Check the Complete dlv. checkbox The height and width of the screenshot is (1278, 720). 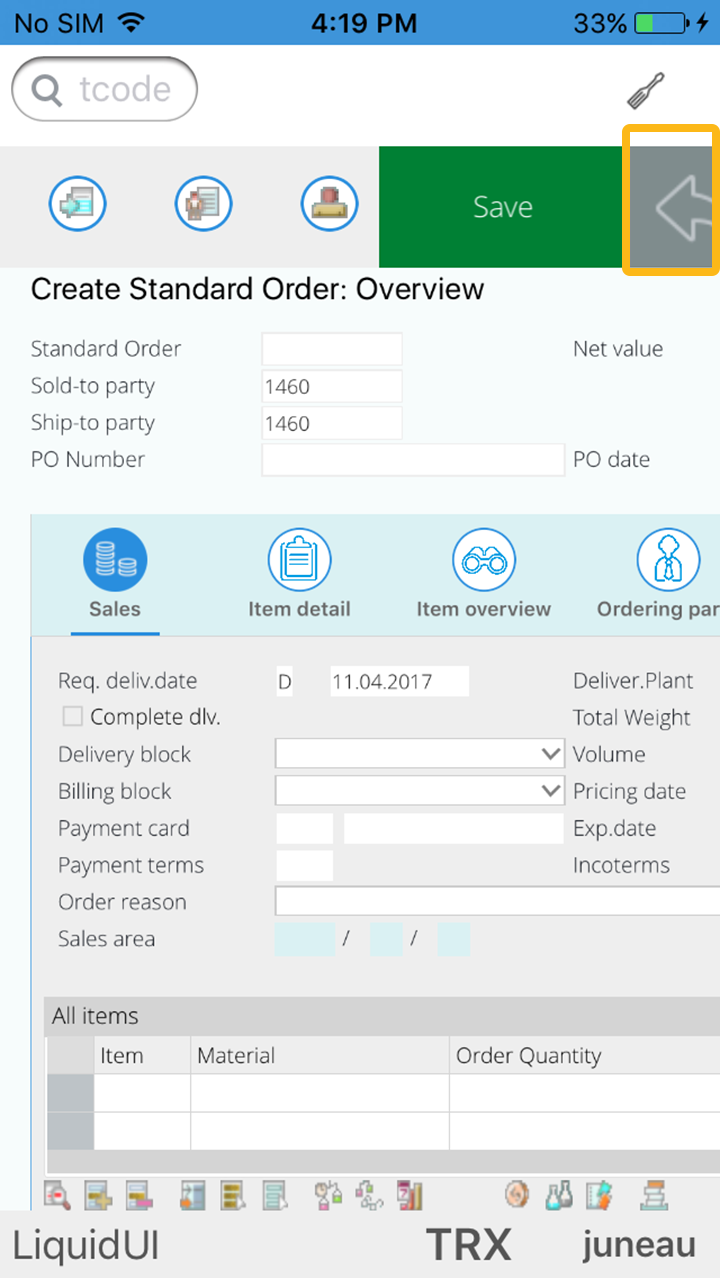click(72, 717)
